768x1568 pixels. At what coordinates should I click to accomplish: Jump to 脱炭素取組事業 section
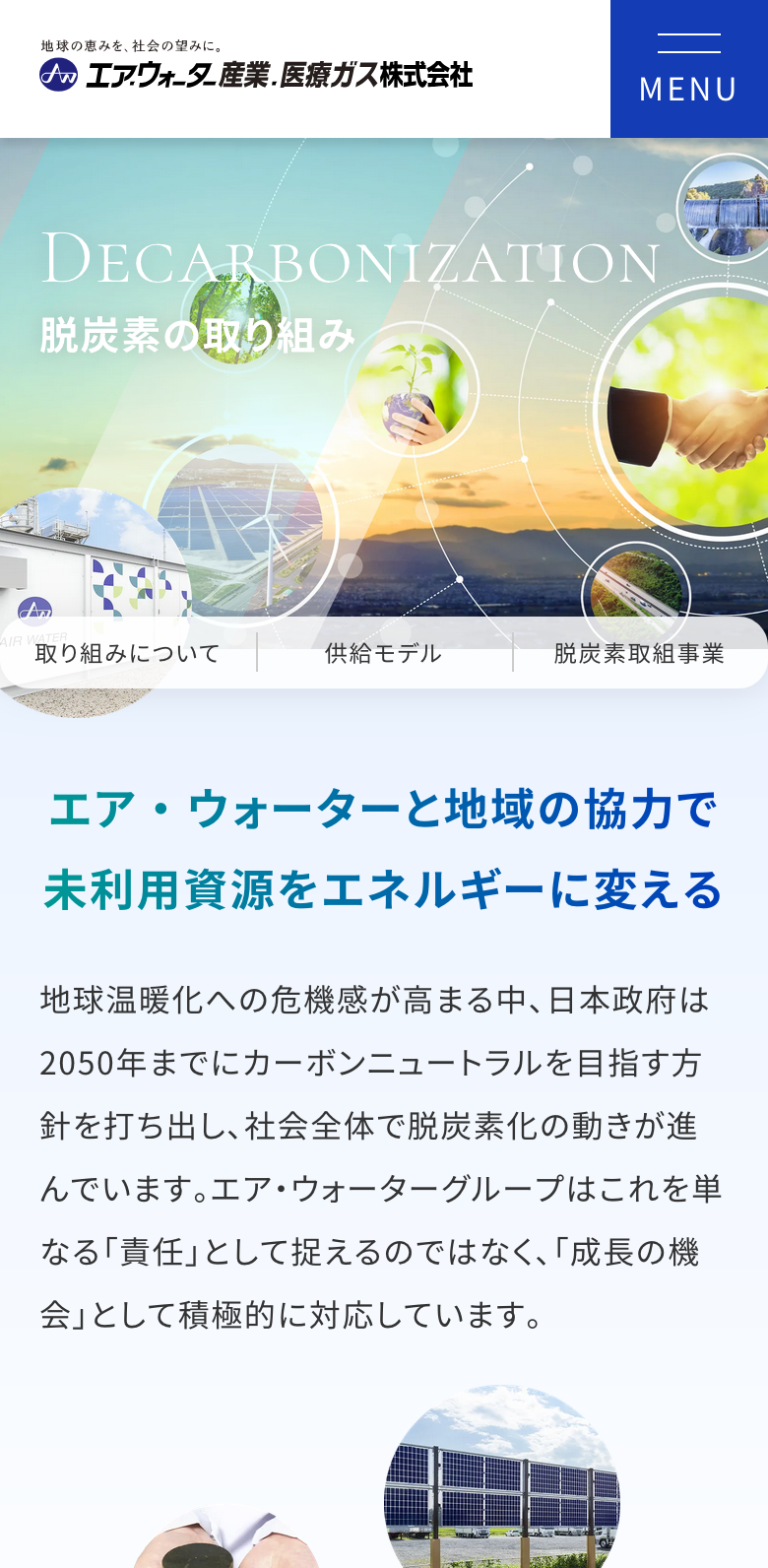click(x=639, y=653)
